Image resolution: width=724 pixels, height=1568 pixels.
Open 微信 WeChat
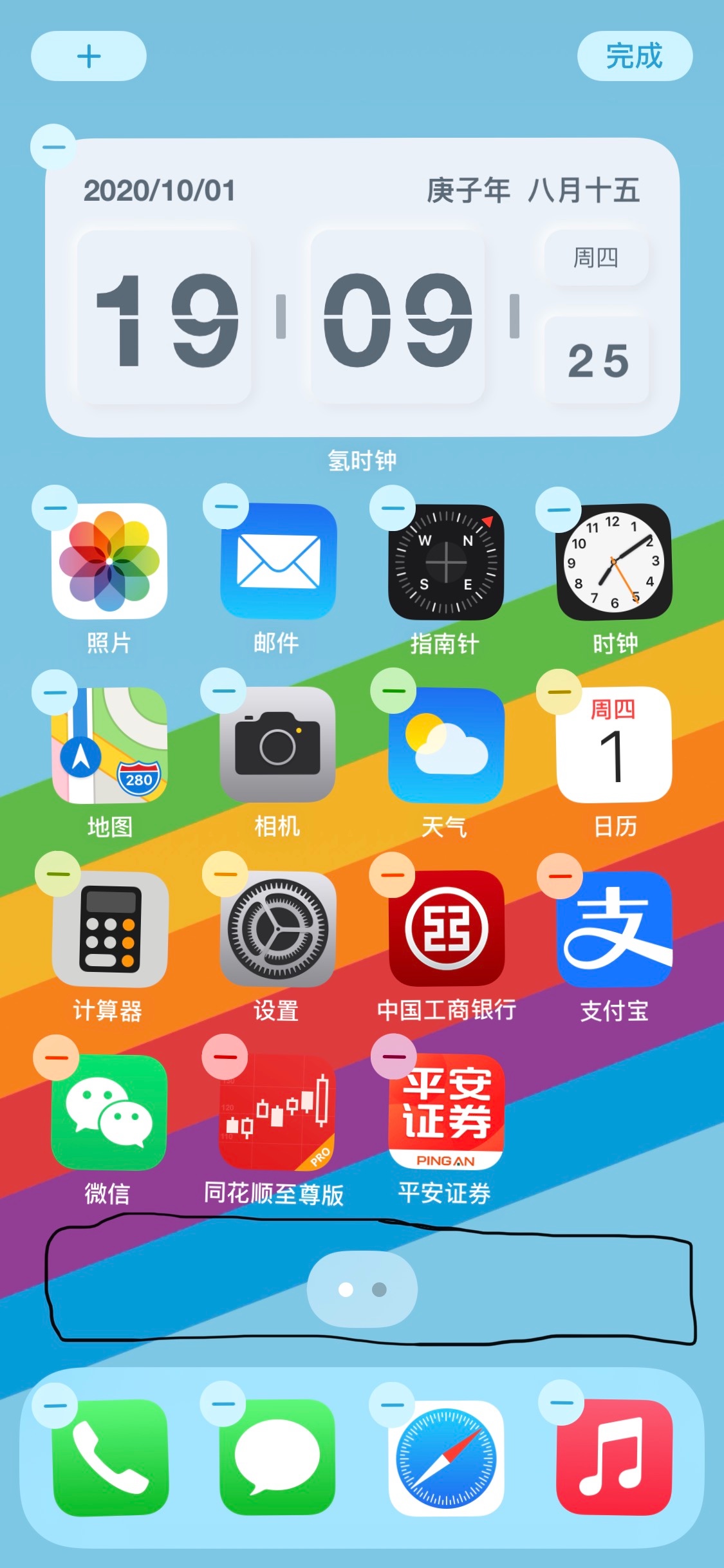(109, 1112)
